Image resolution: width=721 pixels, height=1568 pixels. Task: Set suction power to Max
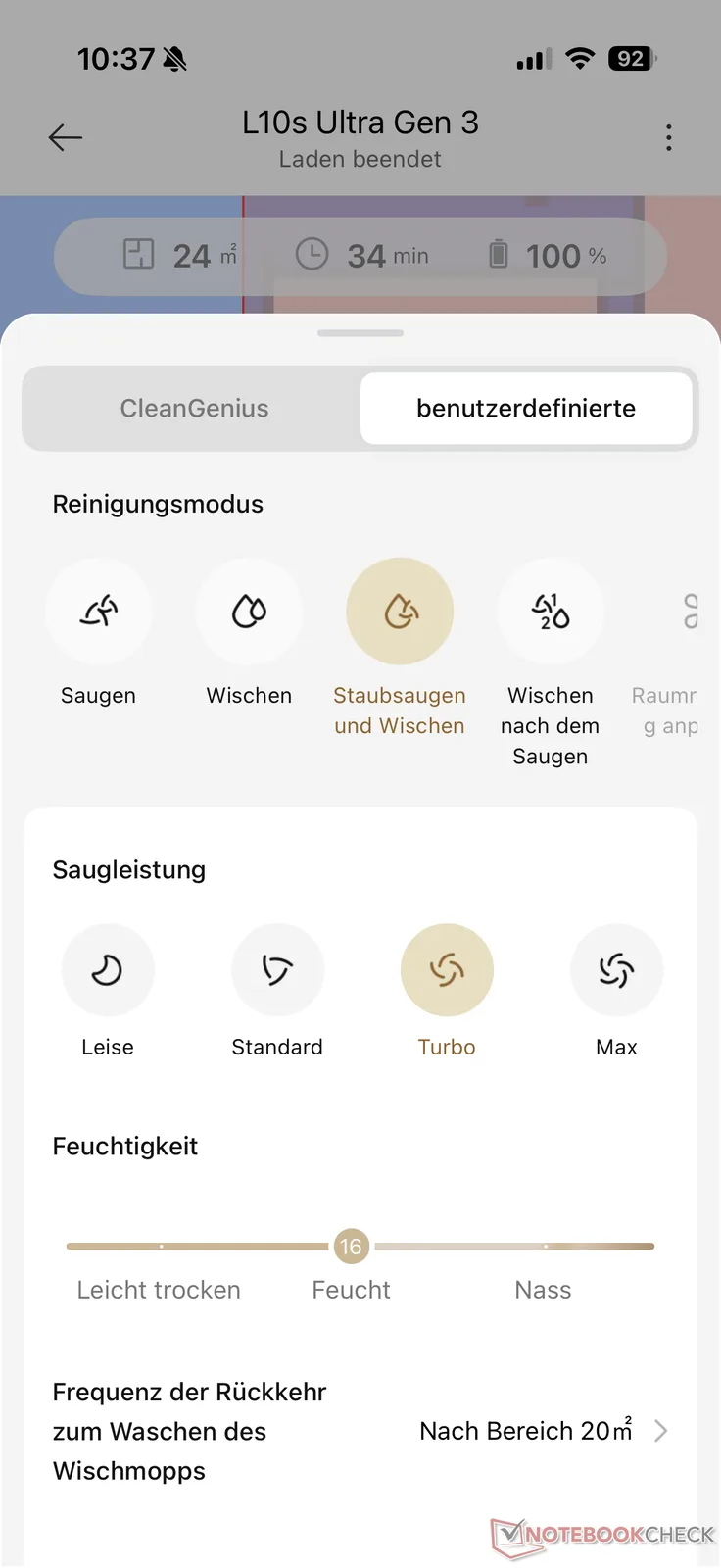click(x=617, y=970)
